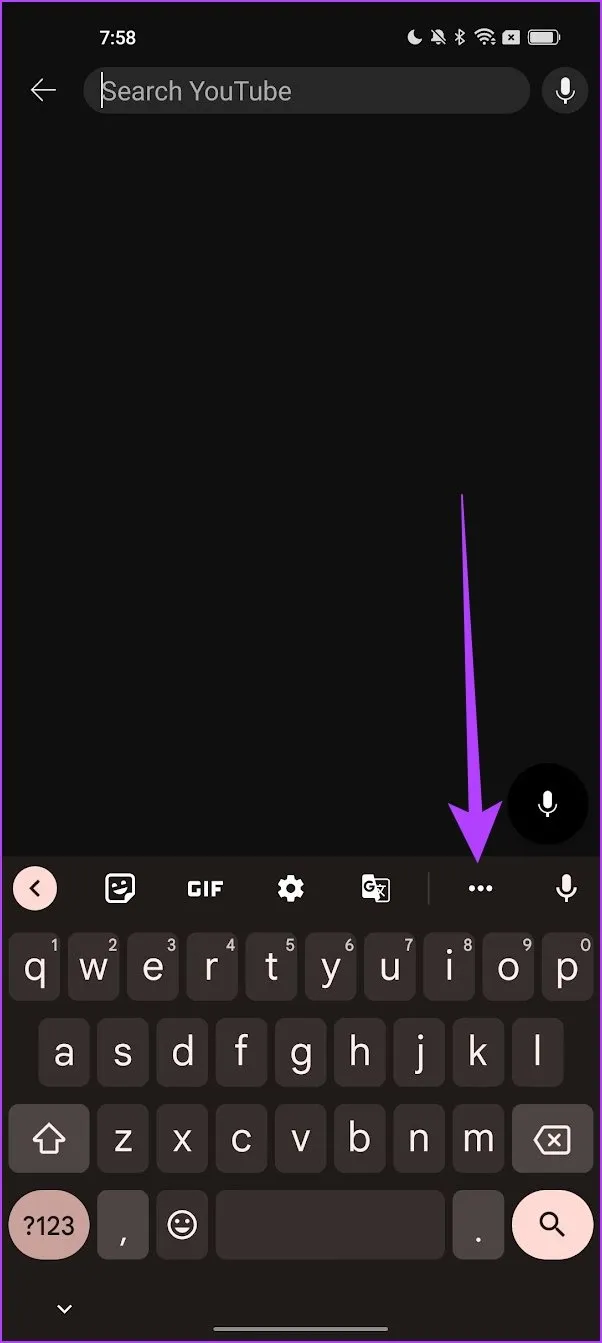
Task: Open the keyboard sticker panel
Action: (120, 887)
